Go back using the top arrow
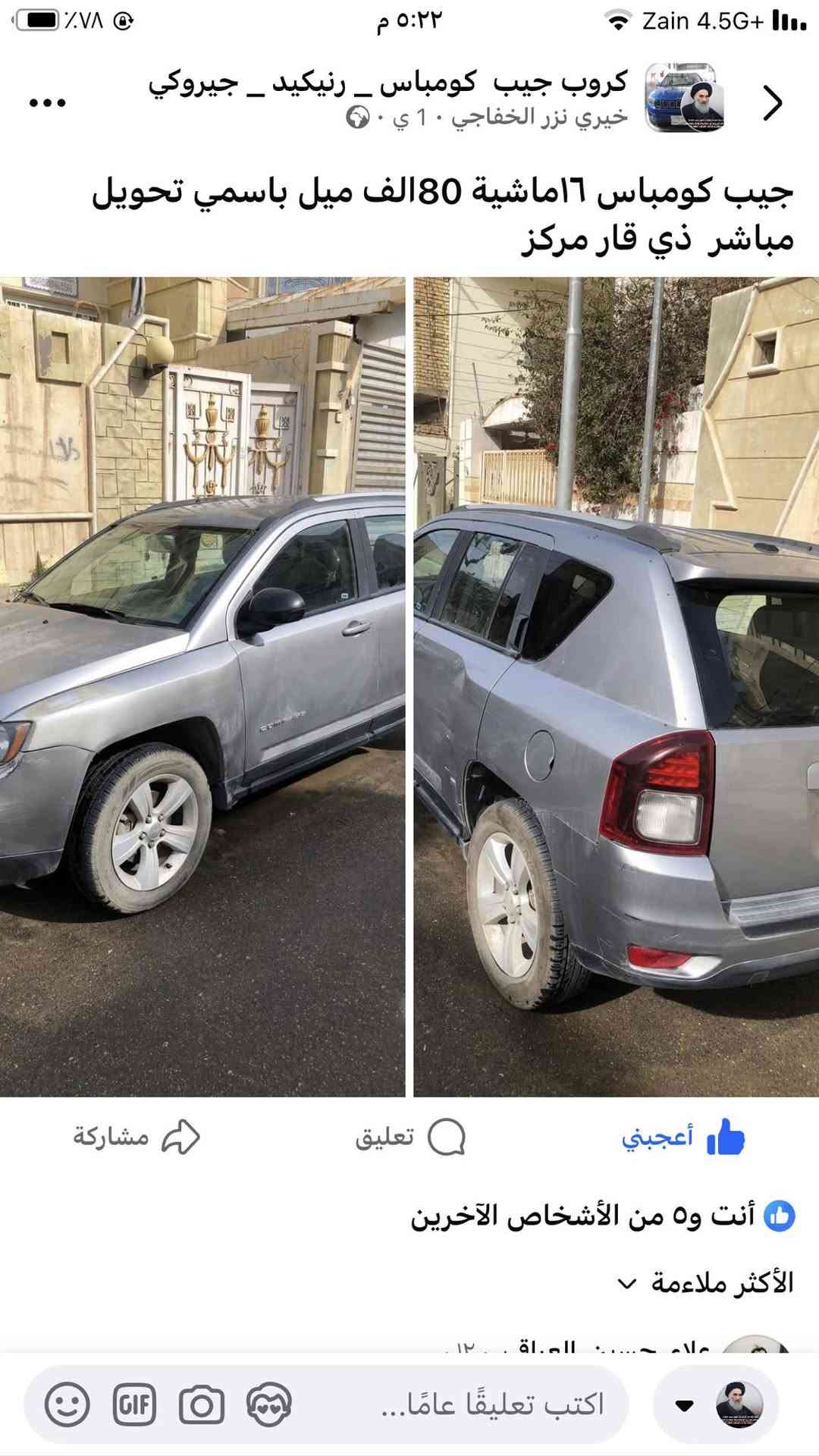 772,103
